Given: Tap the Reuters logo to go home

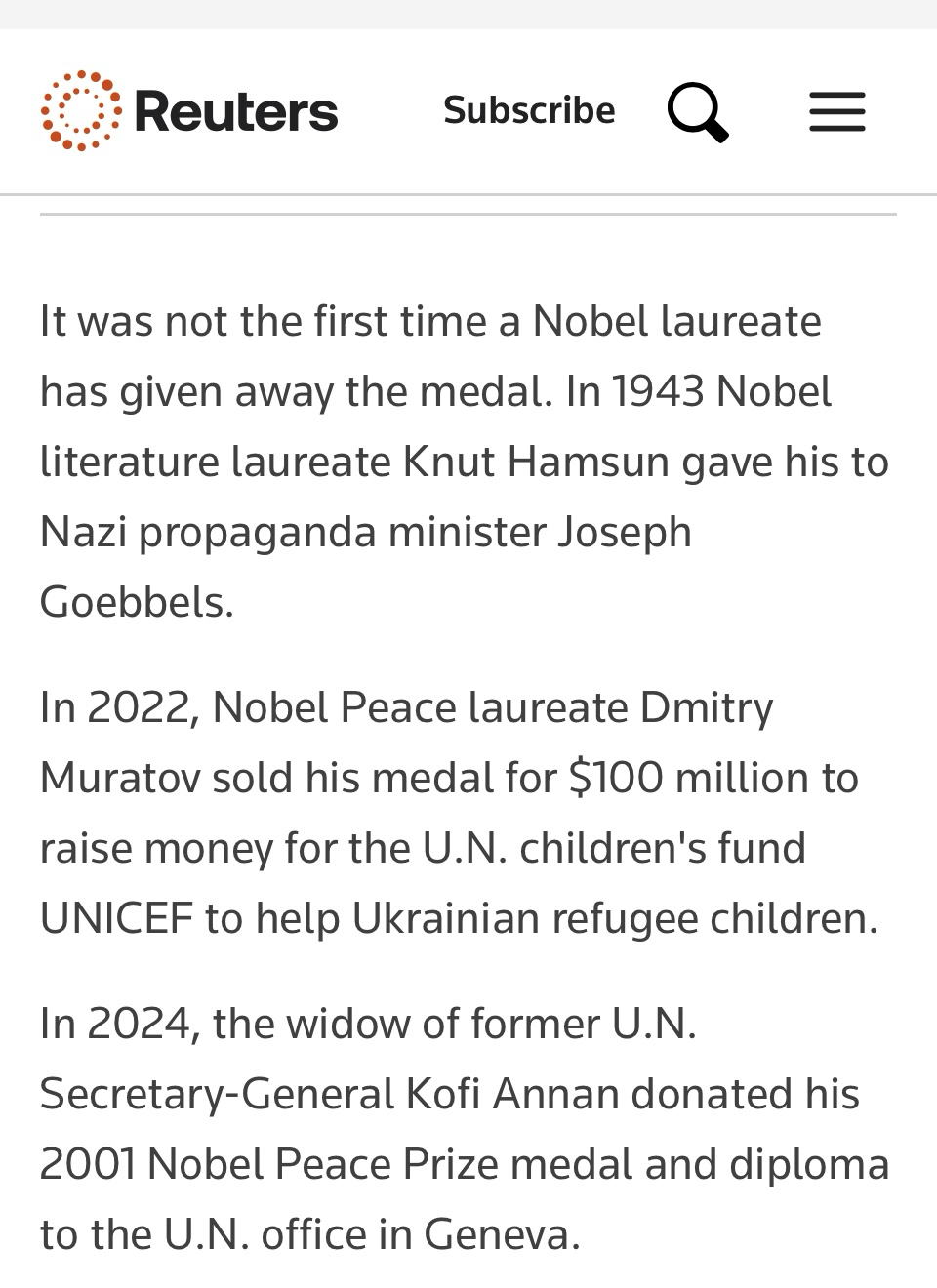Looking at the screenshot, I should coord(189,110).
